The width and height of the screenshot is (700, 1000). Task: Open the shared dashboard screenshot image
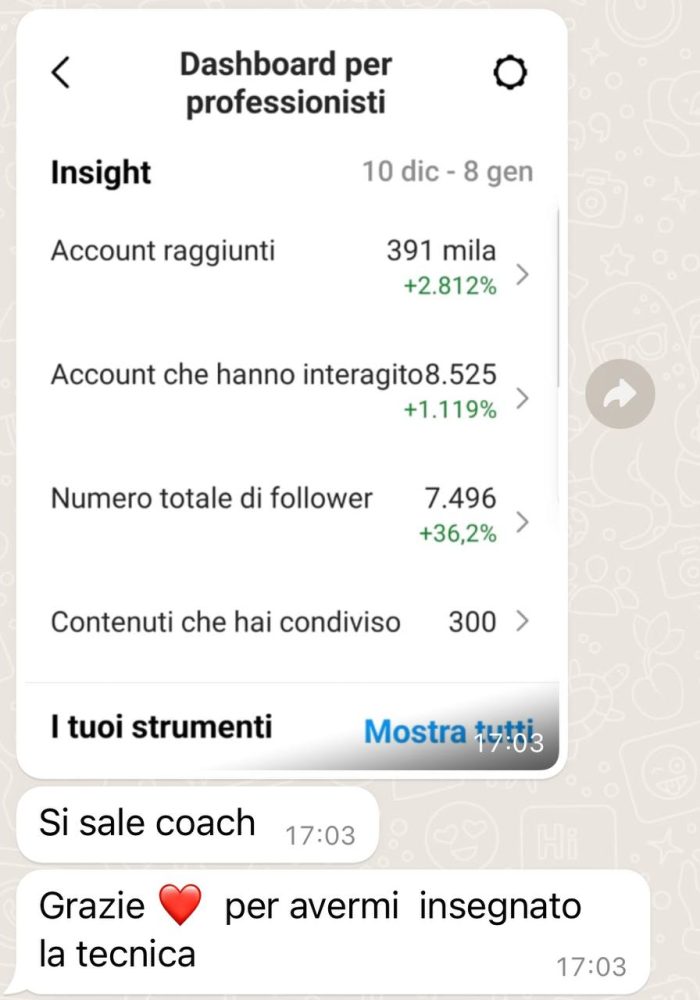click(x=292, y=400)
